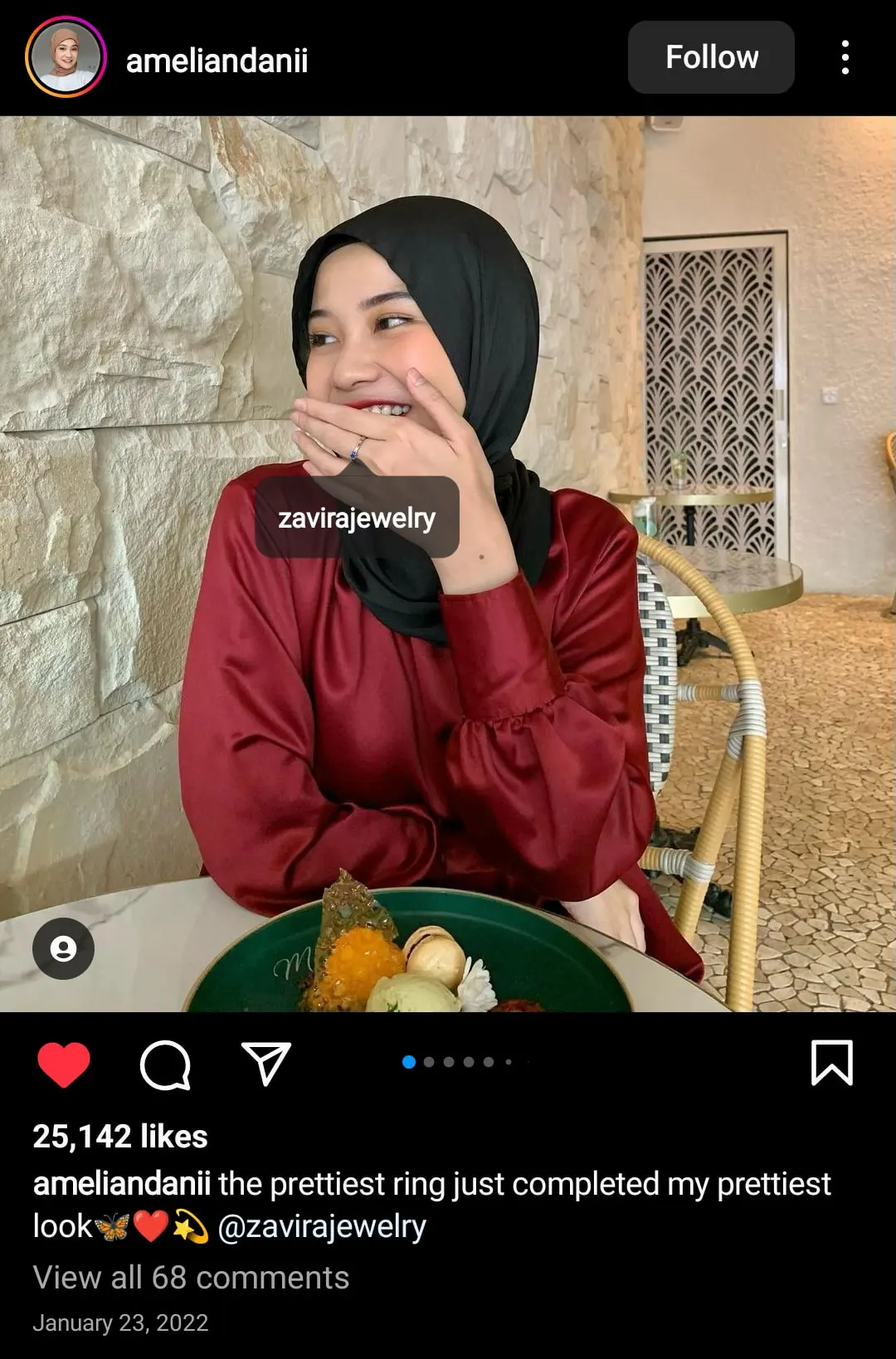Open ameliandanii username in the caption
Viewport: 896px width, 1359px height.
[121, 1184]
